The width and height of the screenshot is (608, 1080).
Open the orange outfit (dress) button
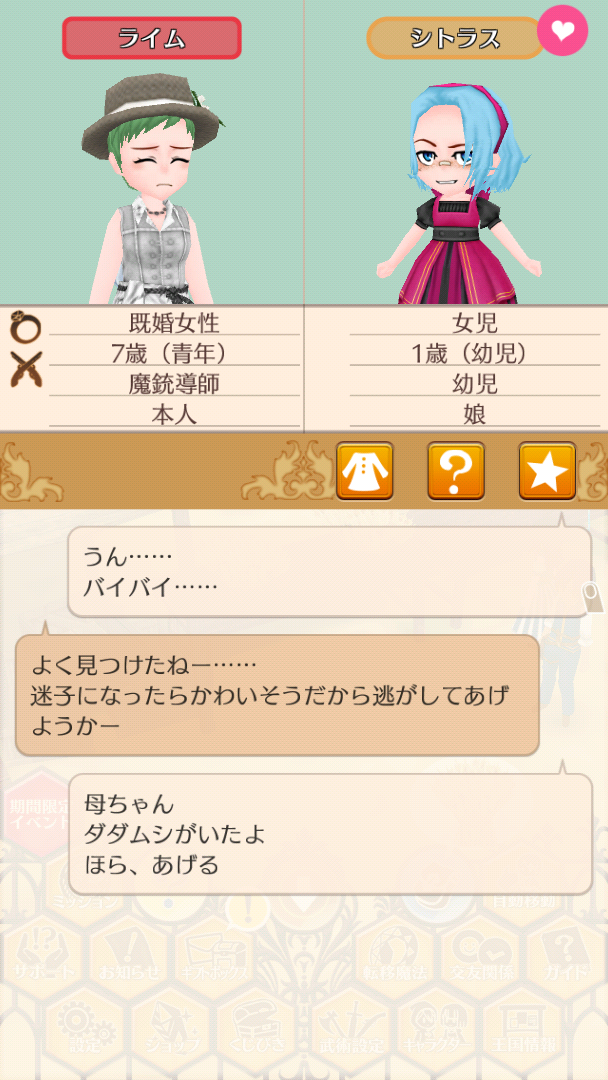click(365, 470)
